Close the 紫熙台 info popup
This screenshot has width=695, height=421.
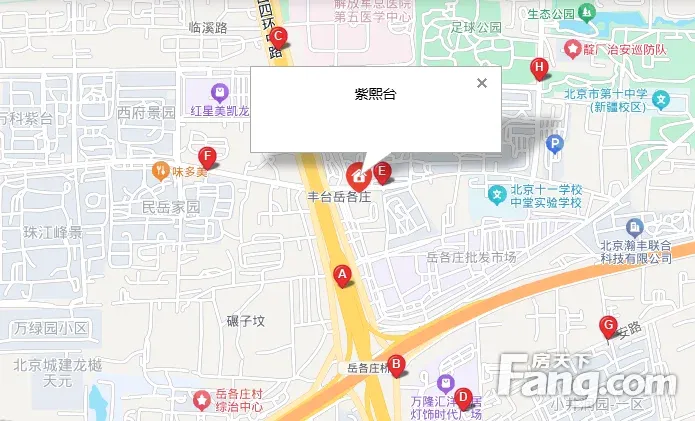pyautogui.click(x=482, y=83)
